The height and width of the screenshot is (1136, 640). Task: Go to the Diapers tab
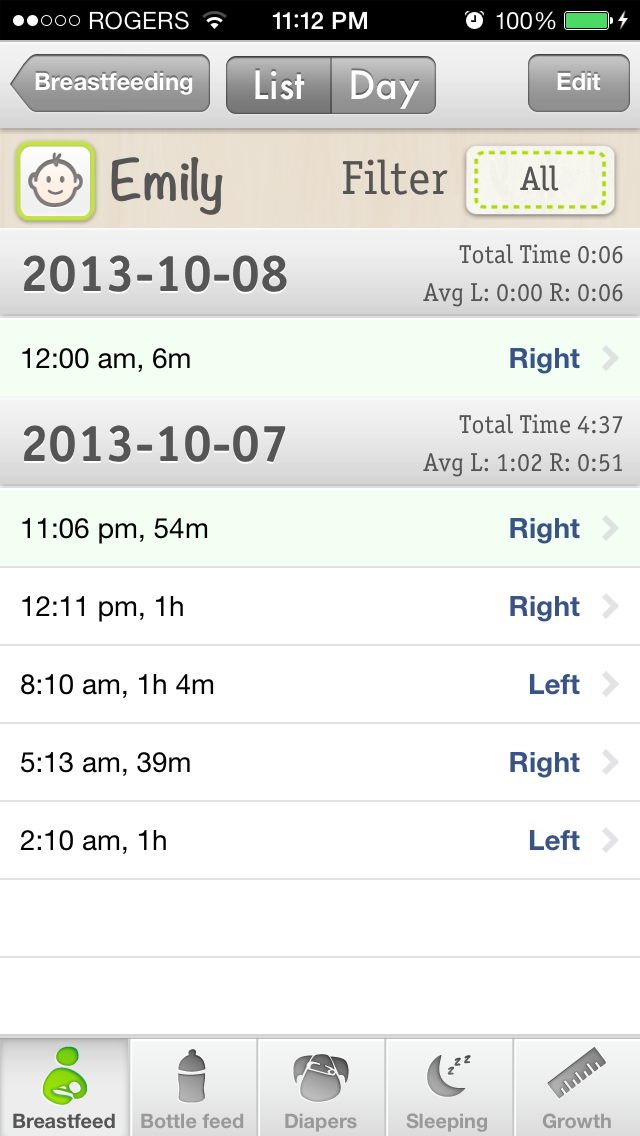tap(321, 1088)
